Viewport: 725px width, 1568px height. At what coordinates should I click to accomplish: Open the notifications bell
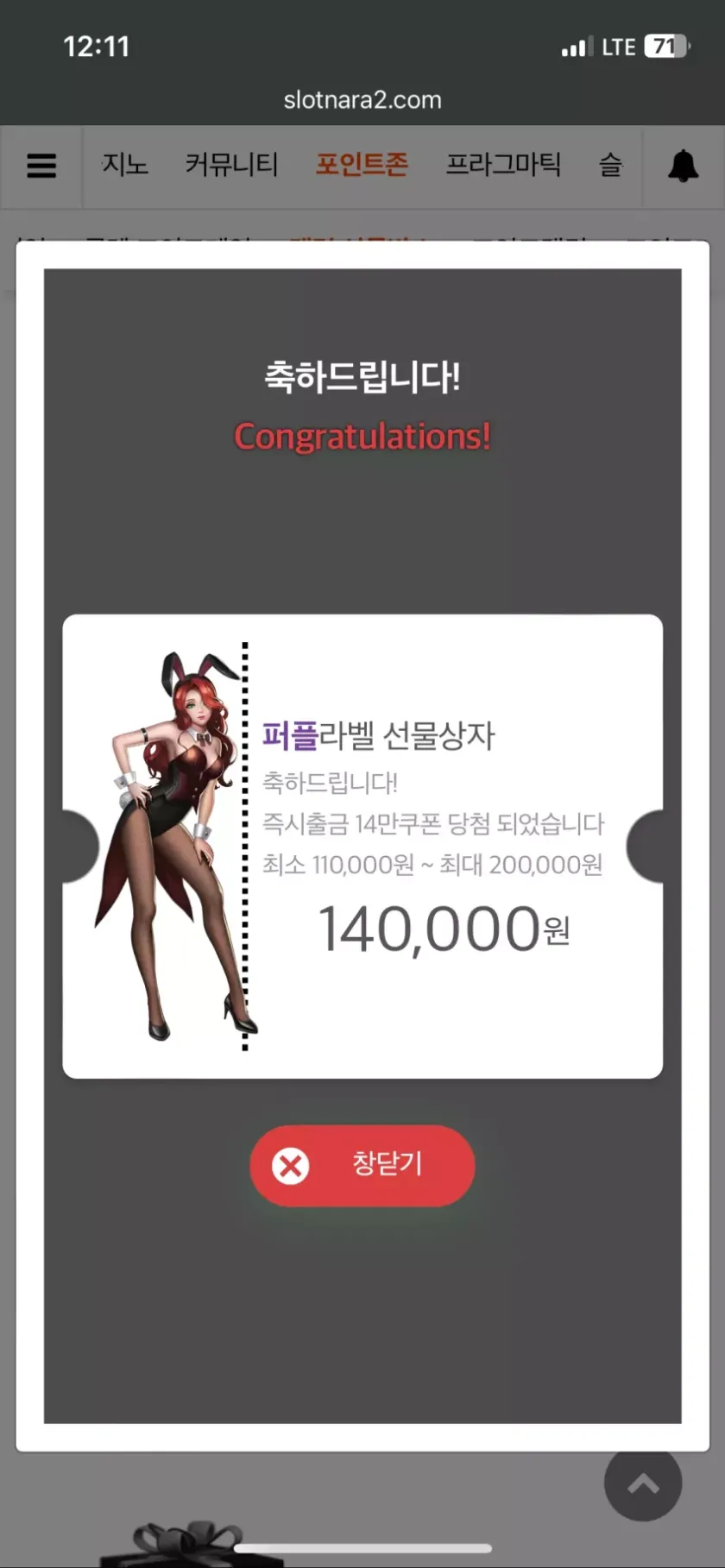[683, 166]
